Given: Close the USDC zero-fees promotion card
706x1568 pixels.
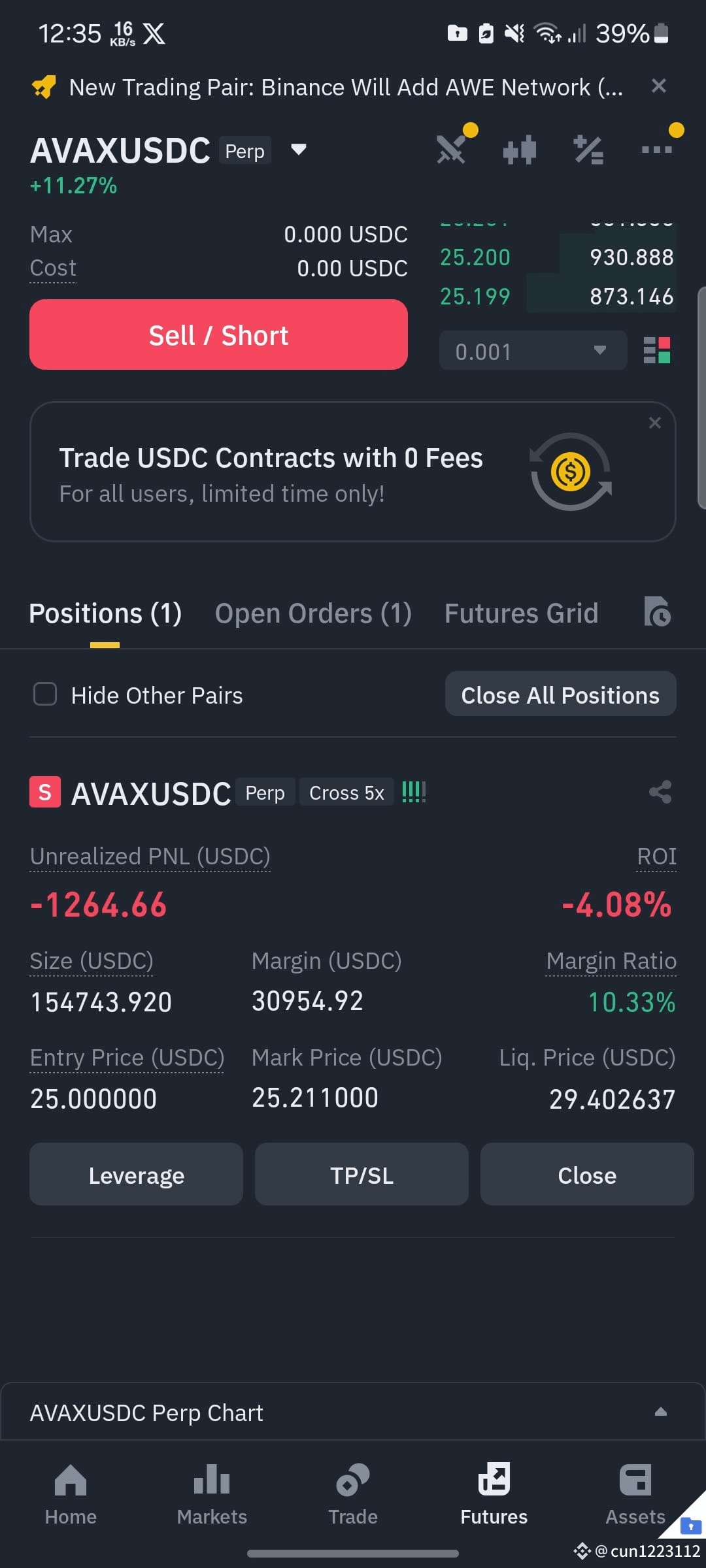Looking at the screenshot, I should tap(655, 423).
